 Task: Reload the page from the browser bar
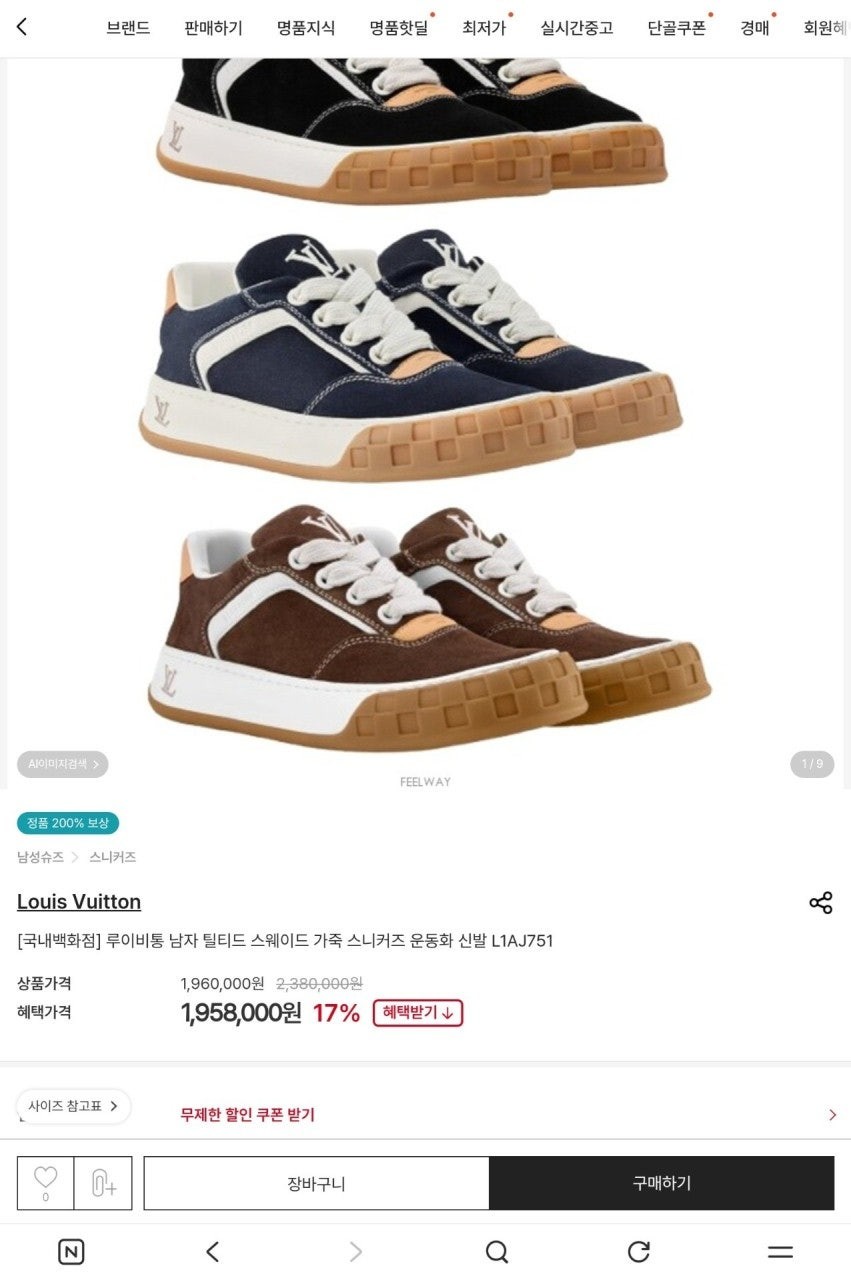[638, 1251]
